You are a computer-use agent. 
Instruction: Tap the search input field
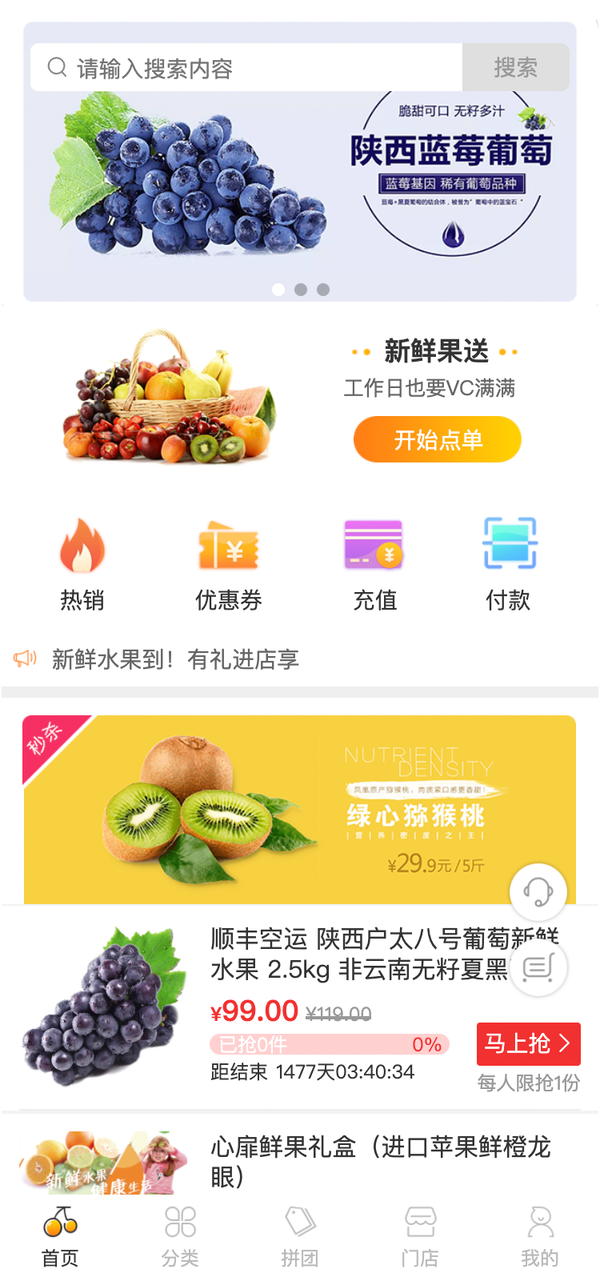[x=250, y=68]
